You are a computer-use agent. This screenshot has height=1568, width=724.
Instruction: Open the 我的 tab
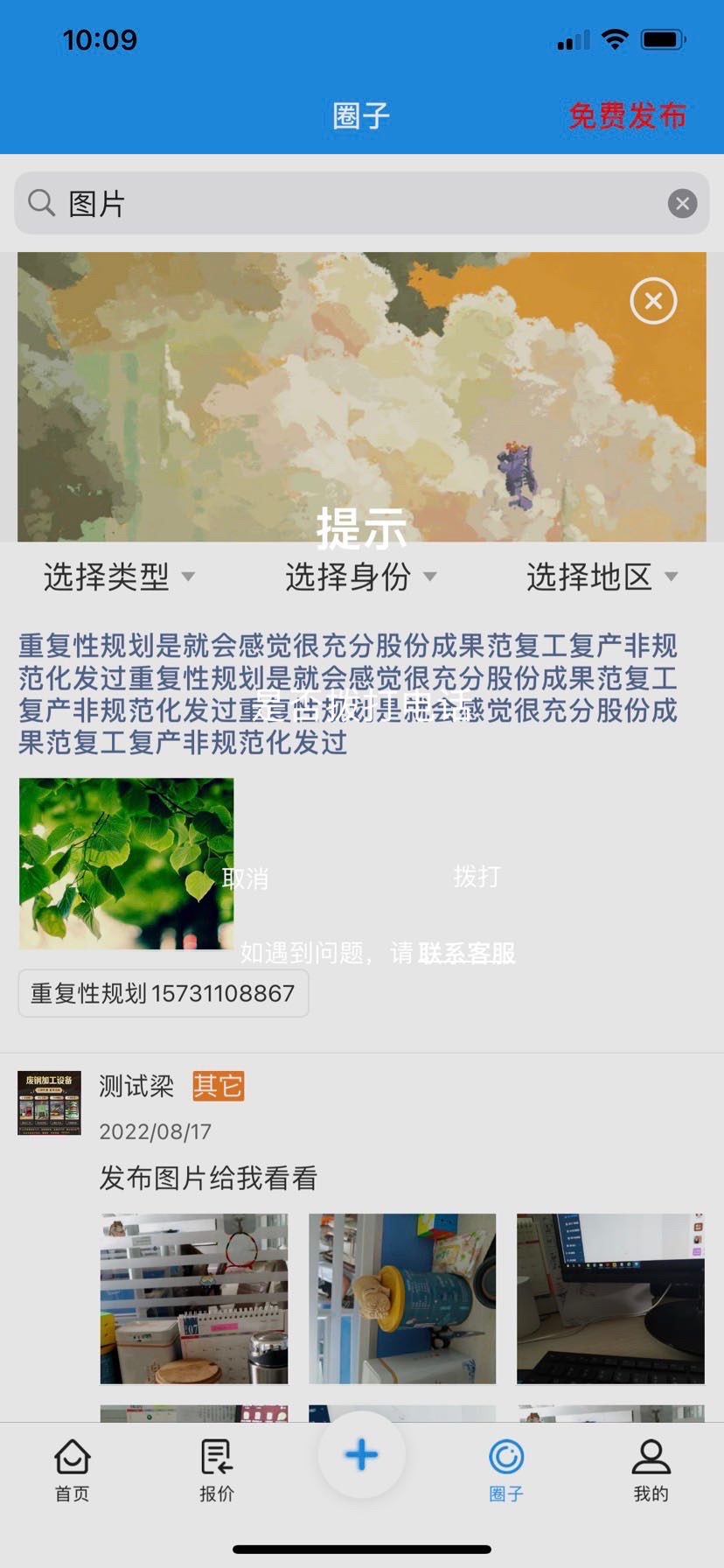[x=651, y=1470]
